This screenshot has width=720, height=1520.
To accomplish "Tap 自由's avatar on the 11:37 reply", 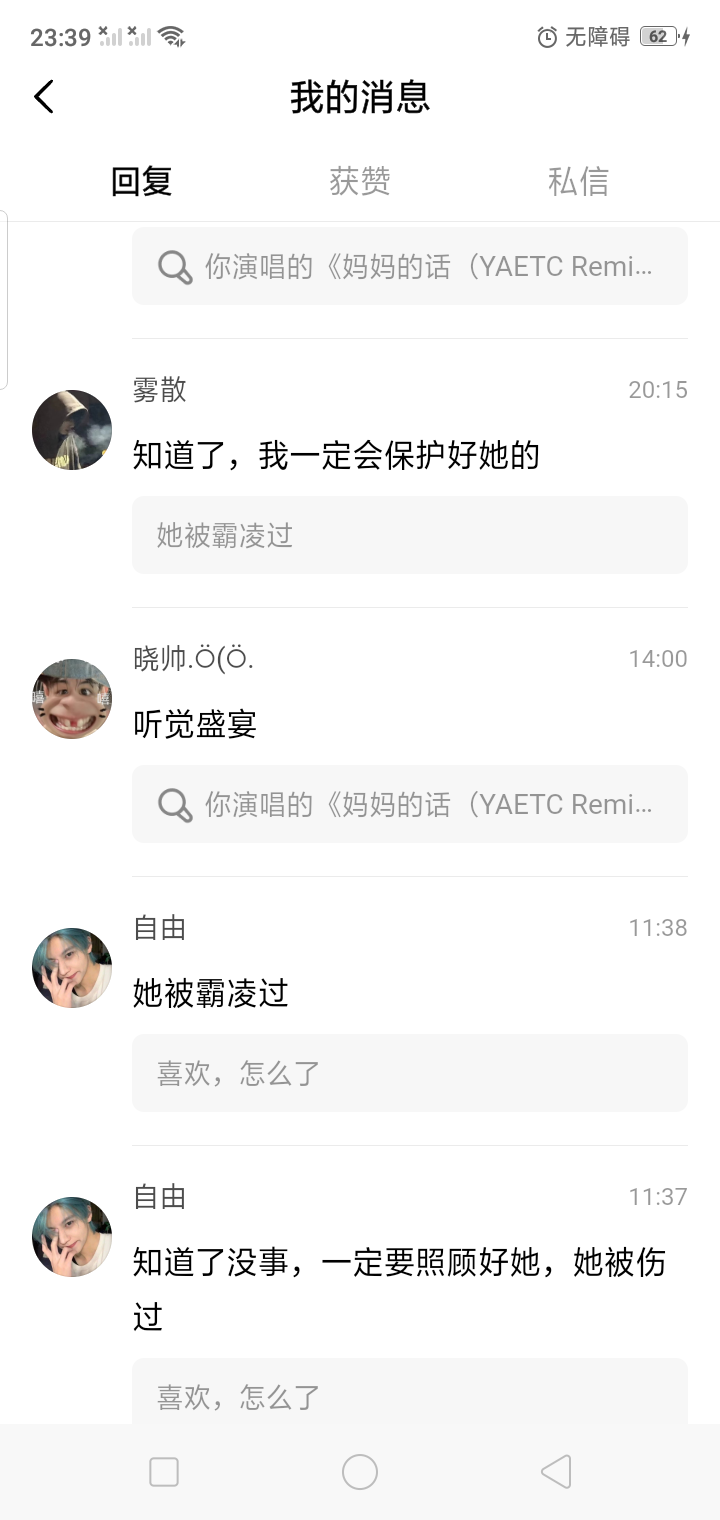I will point(72,1237).
